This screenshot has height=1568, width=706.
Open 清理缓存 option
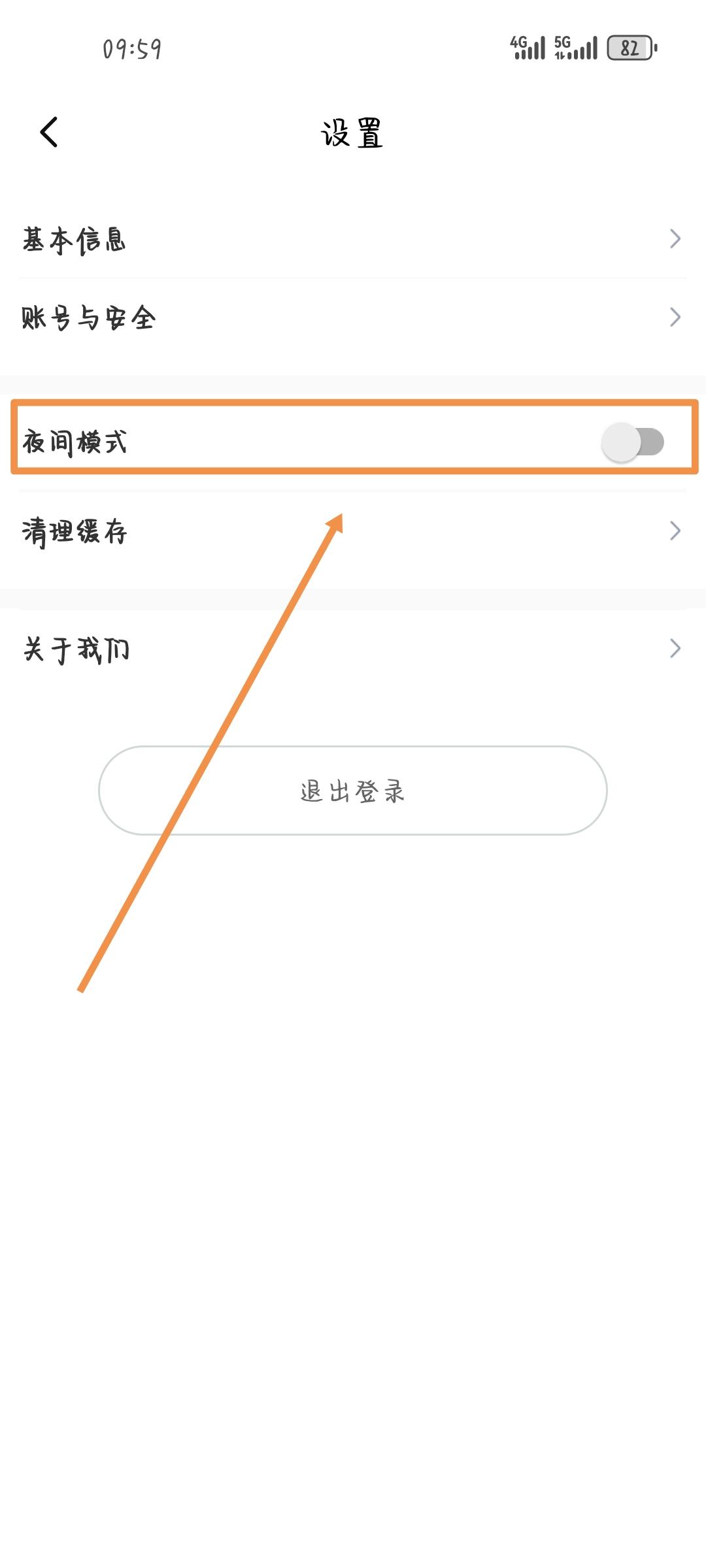coord(353,531)
